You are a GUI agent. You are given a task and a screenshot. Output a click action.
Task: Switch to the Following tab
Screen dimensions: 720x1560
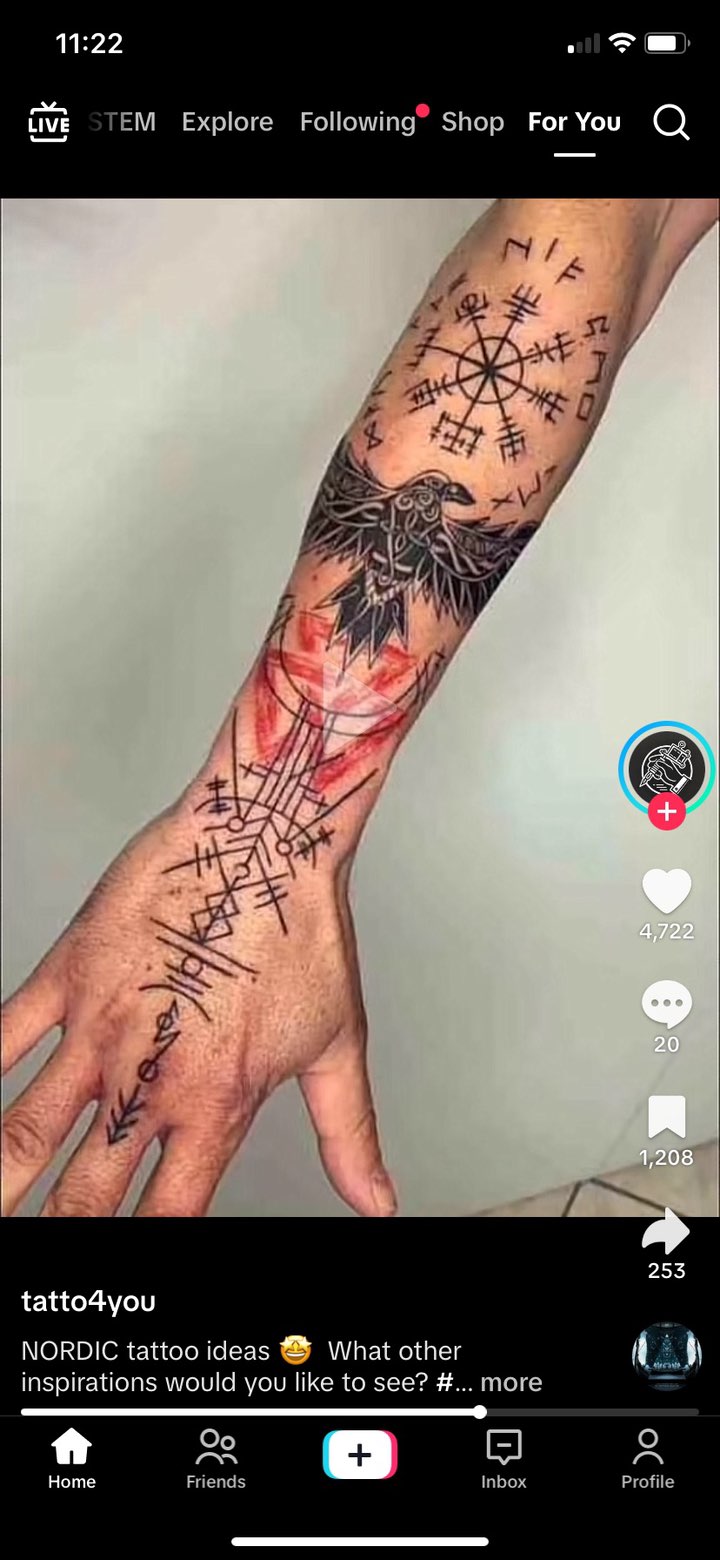point(357,122)
